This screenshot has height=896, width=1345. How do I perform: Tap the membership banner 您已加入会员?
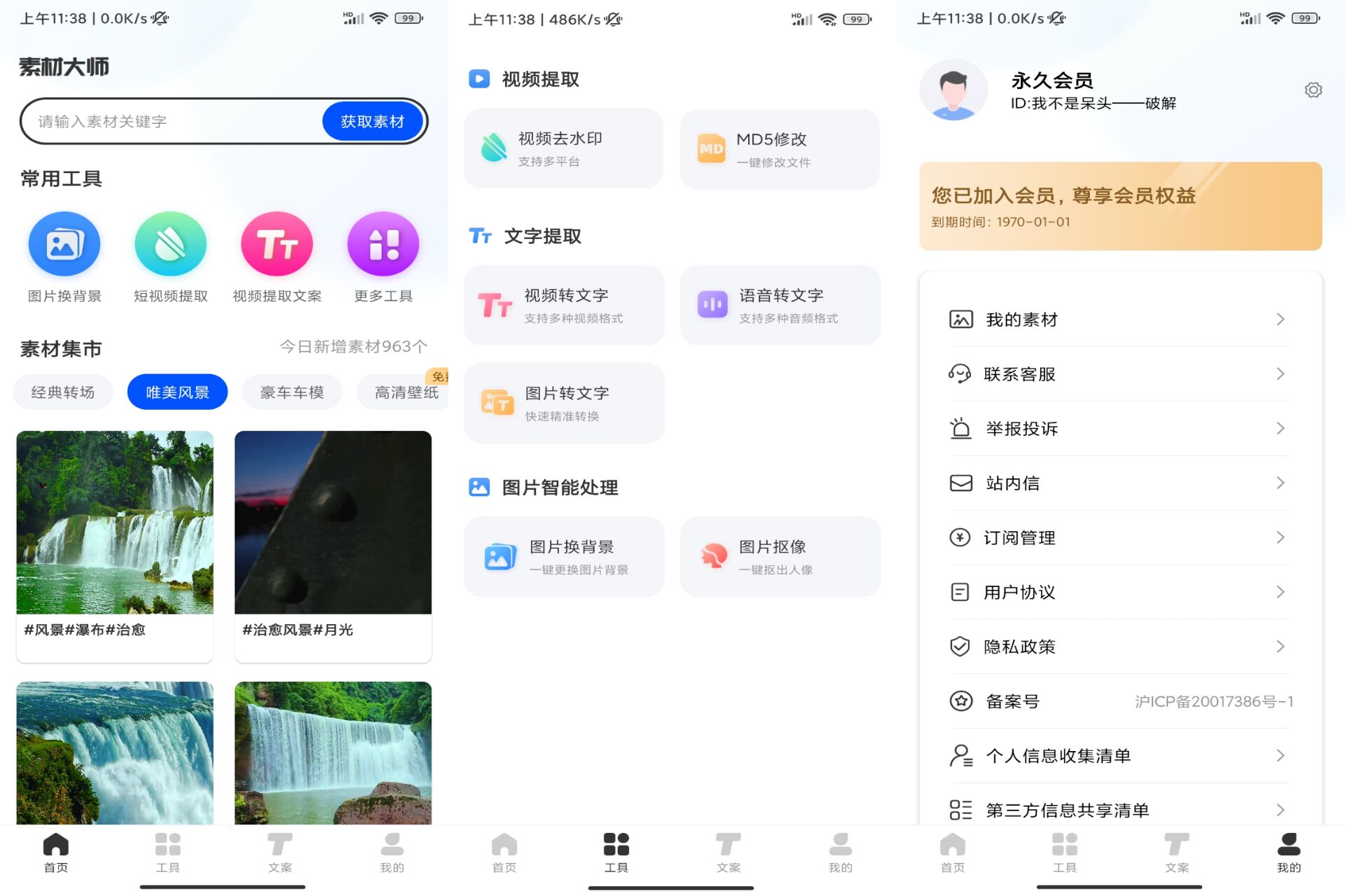1119,206
